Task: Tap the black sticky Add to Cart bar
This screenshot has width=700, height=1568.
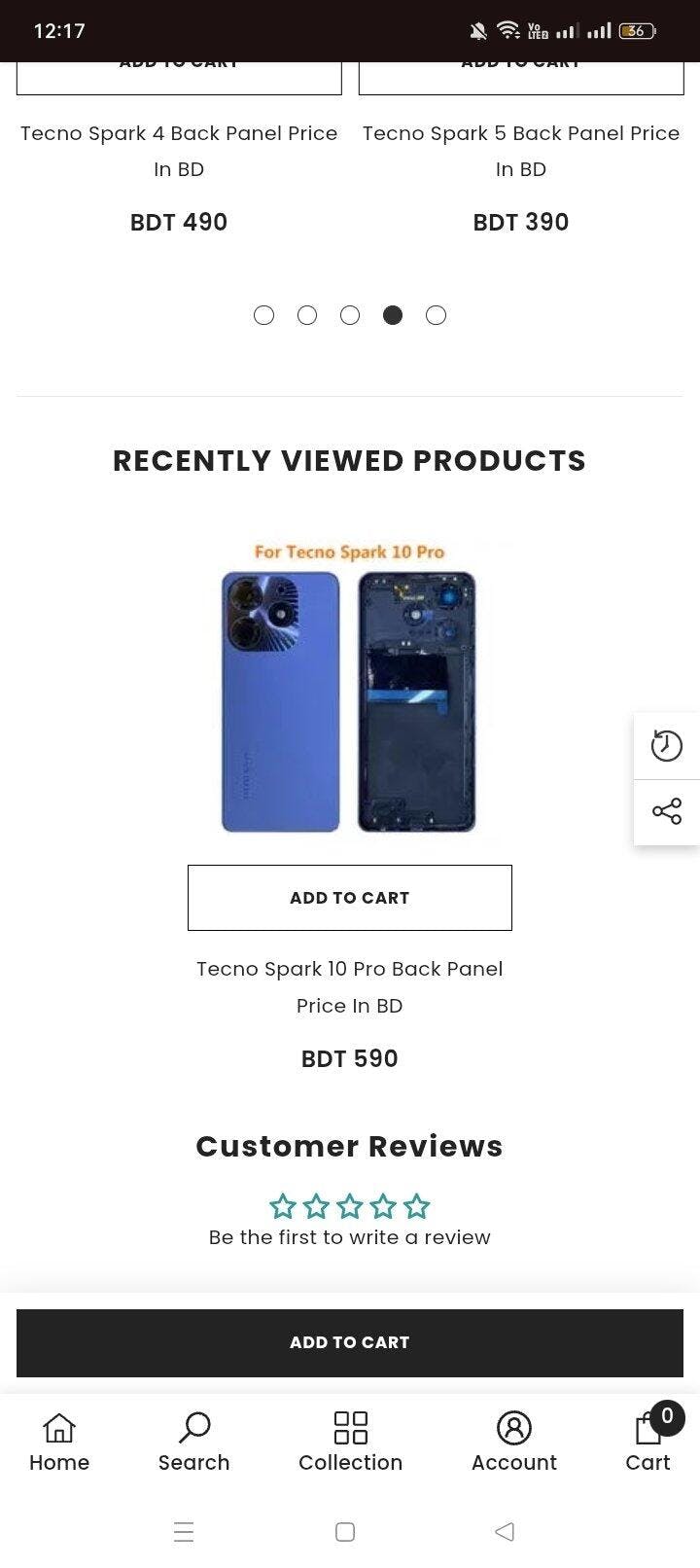Action: click(x=350, y=1342)
